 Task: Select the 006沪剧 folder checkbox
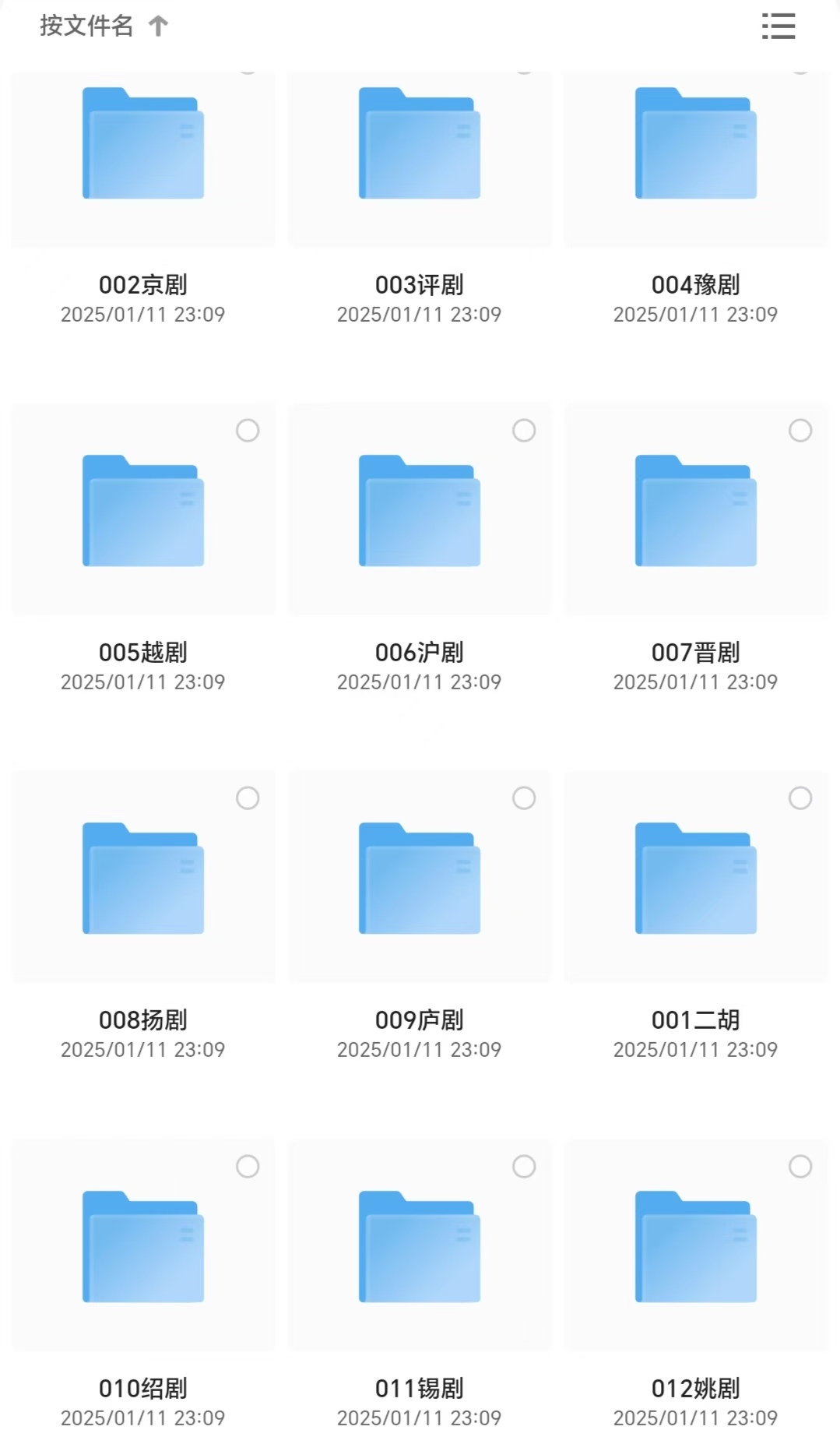(524, 431)
